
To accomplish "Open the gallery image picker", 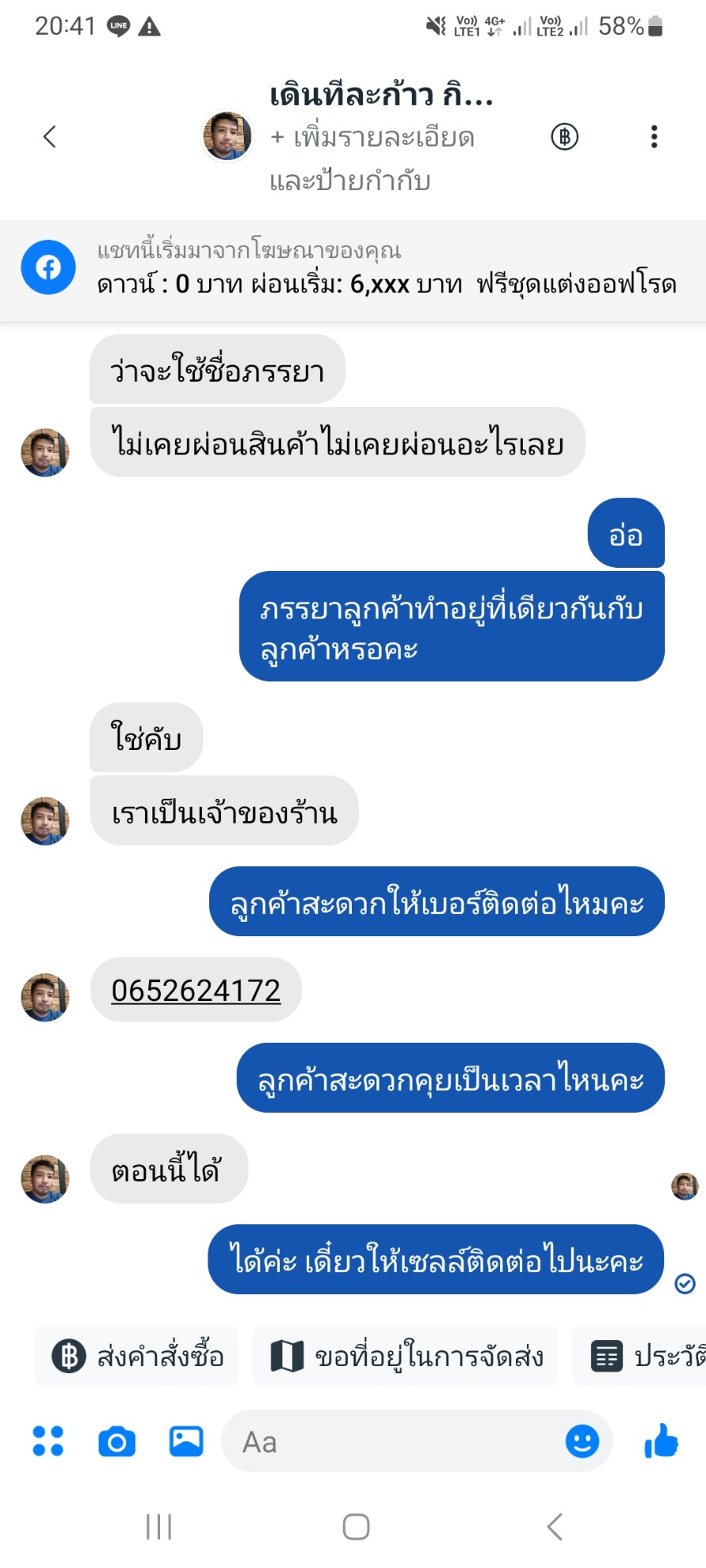I will click(x=186, y=1441).
